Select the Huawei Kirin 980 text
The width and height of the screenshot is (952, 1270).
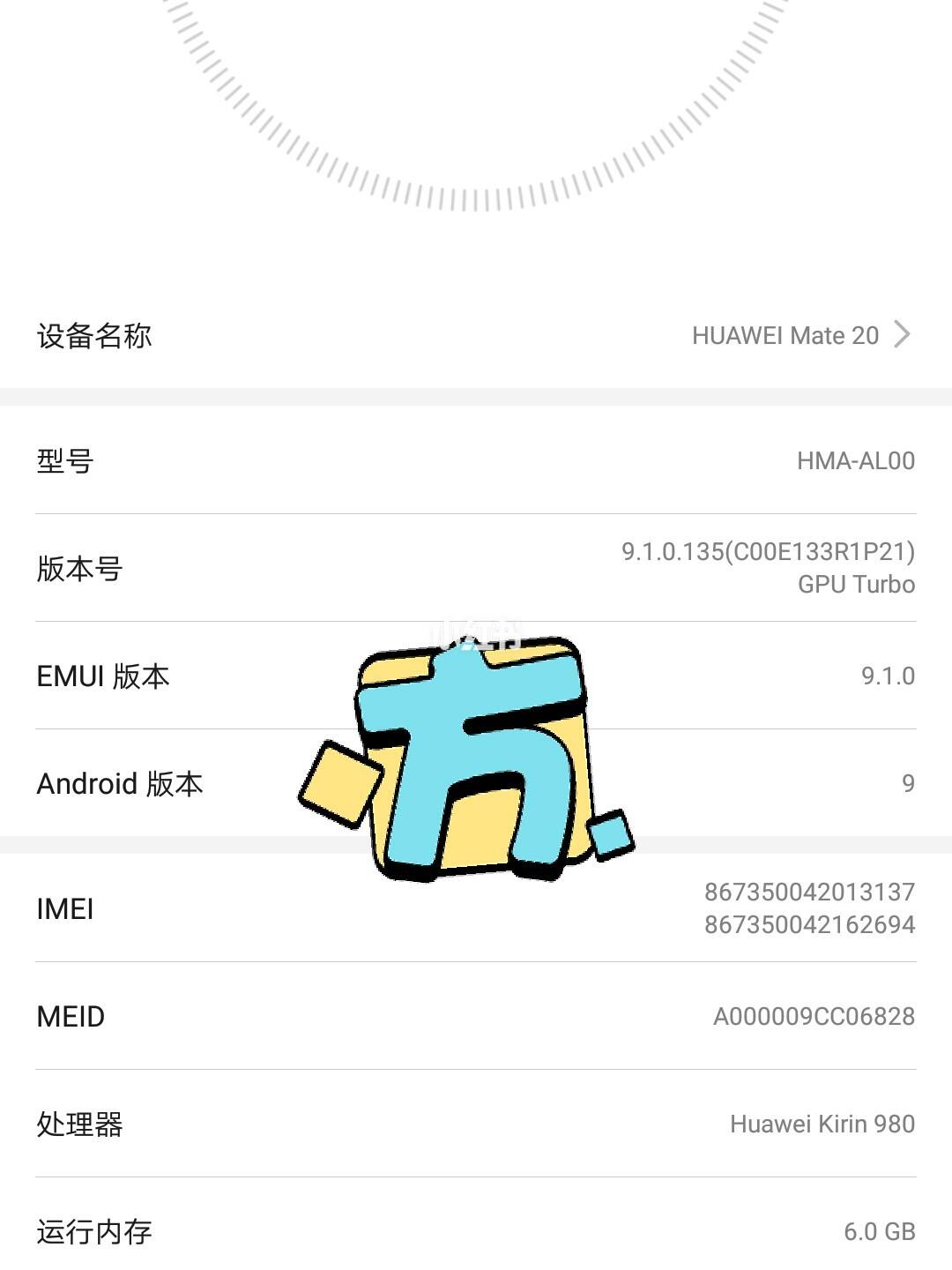[x=820, y=1124]
